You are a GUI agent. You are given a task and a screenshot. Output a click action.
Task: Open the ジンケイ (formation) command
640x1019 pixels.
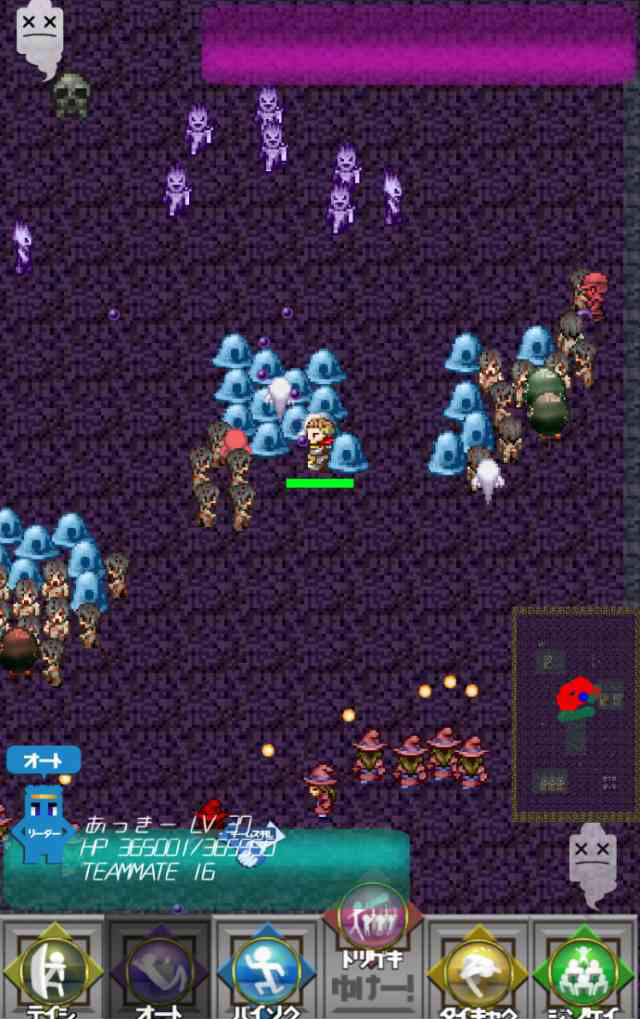tap(585, 970)
